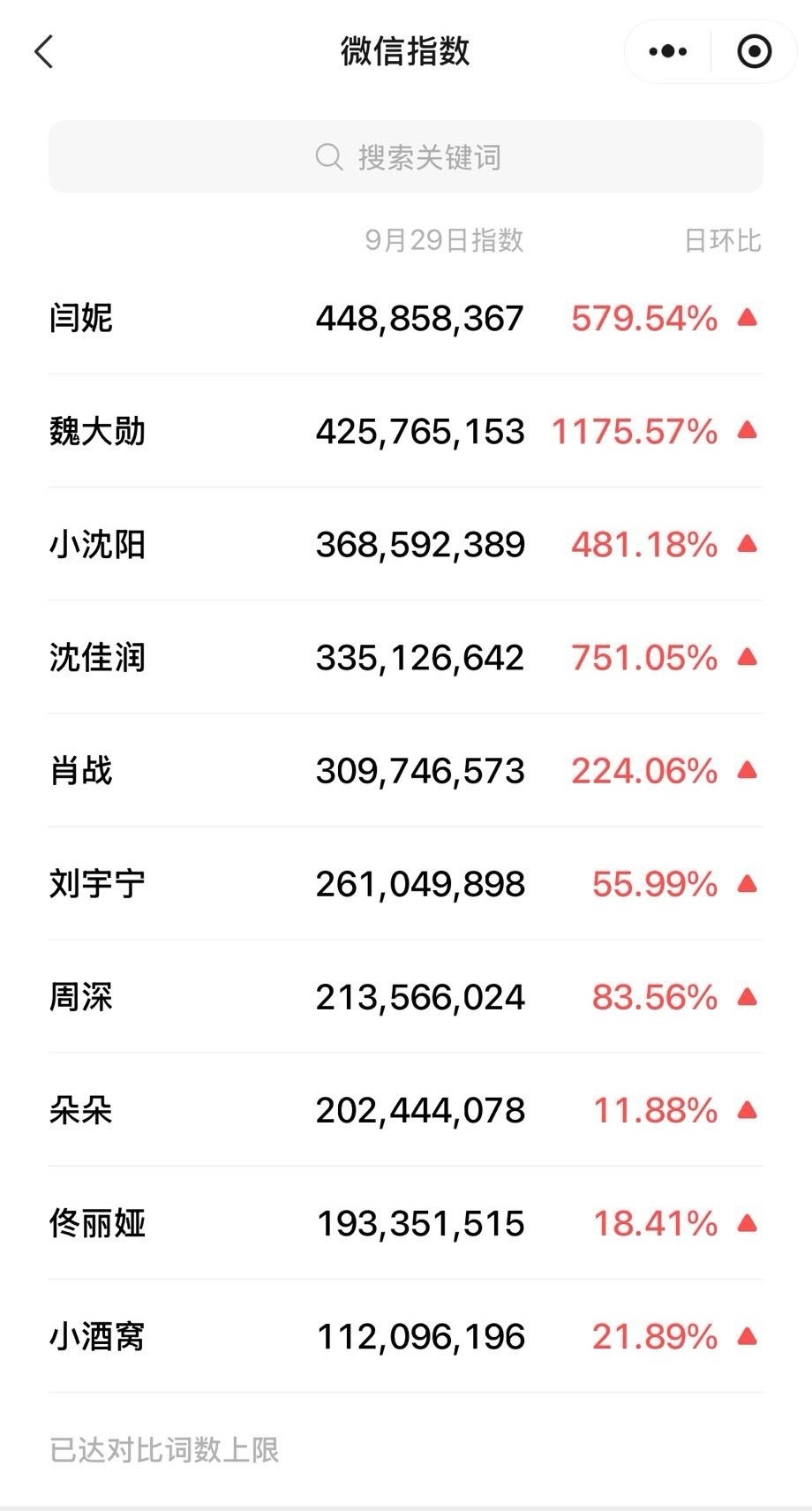Image resolution: width=812 pixels, height=1511 pixels.
Task: Select the 朵朵 keyword row
Action: click(x=405, y=1109)
